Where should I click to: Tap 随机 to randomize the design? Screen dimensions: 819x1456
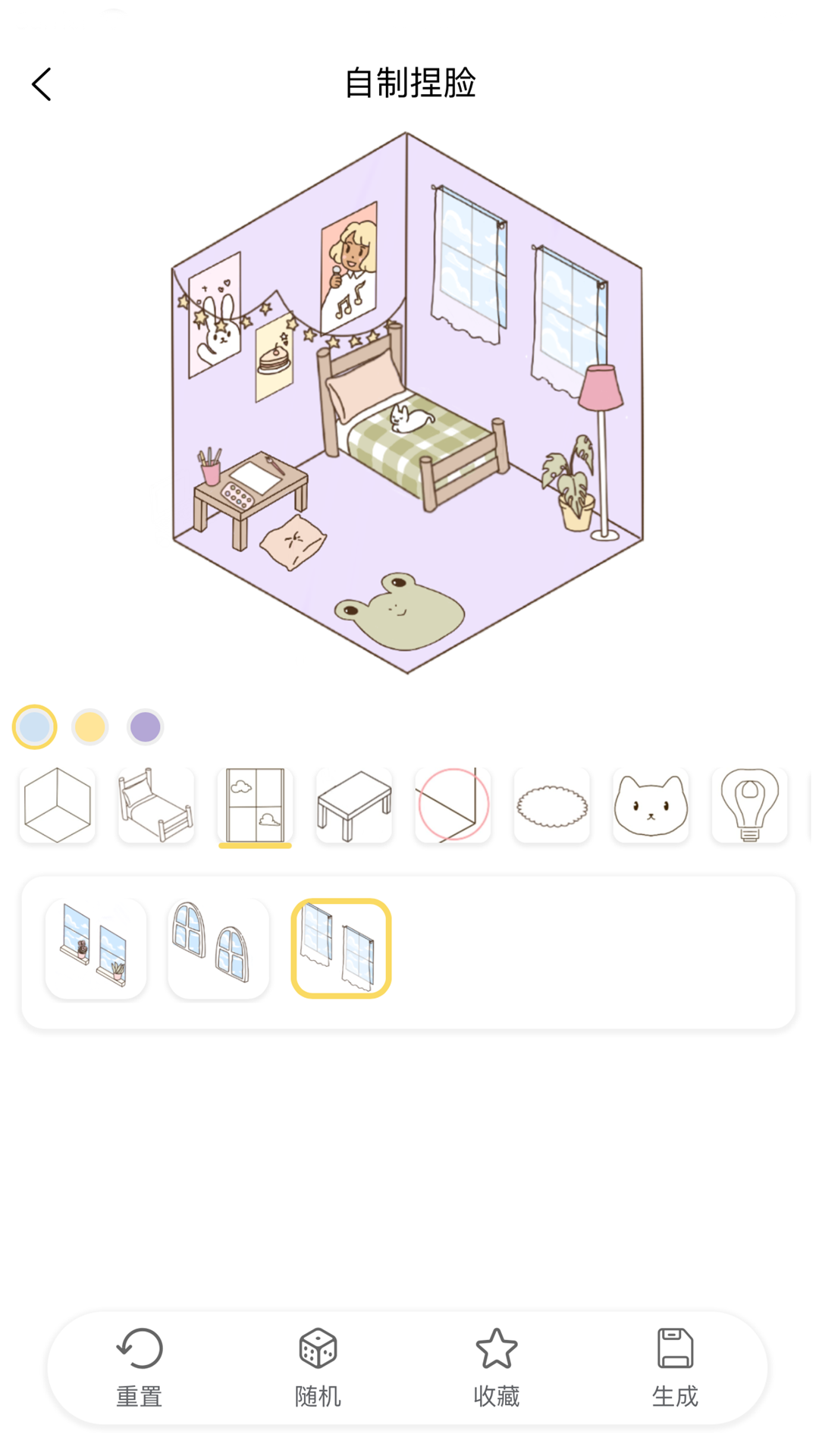tap(318, 1367)
